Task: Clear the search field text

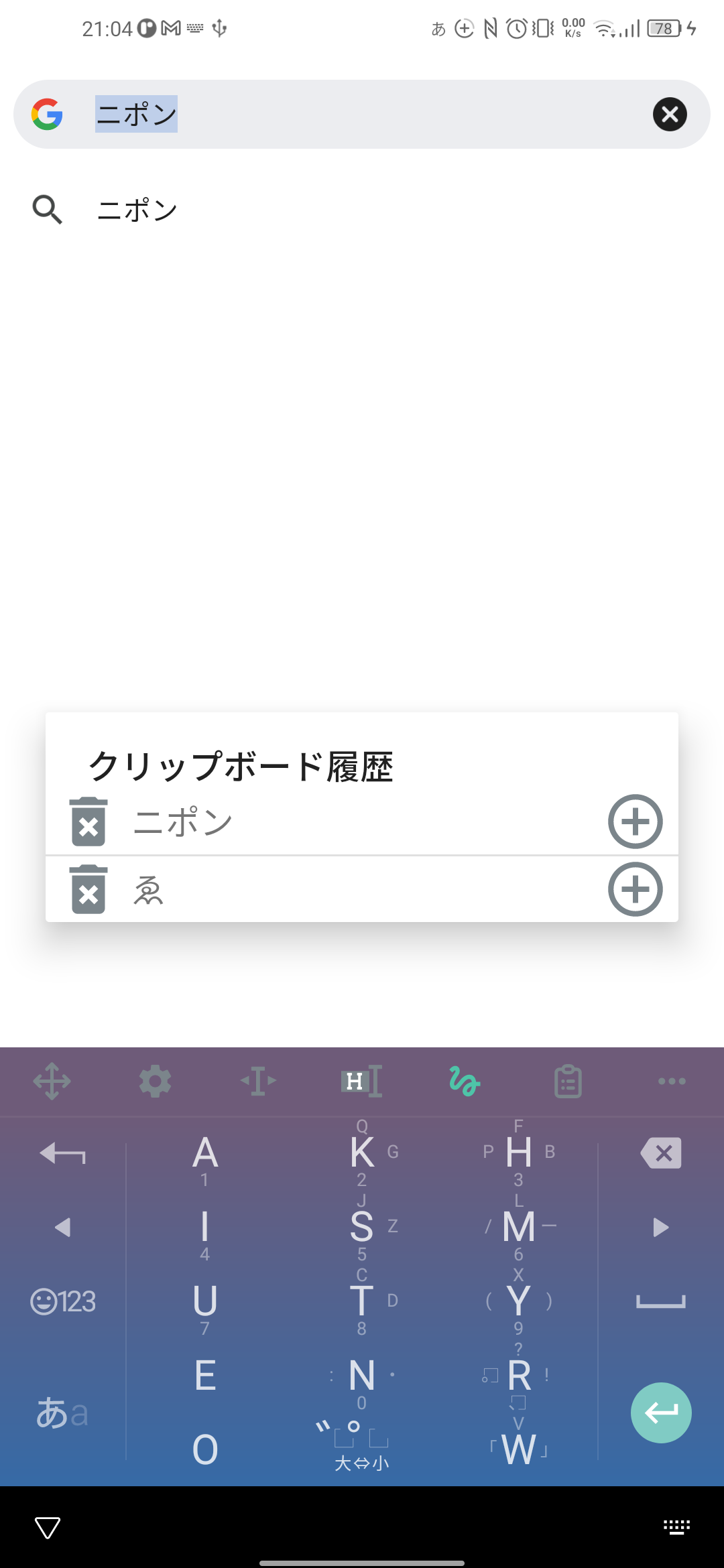Action: tap(670, 114)
